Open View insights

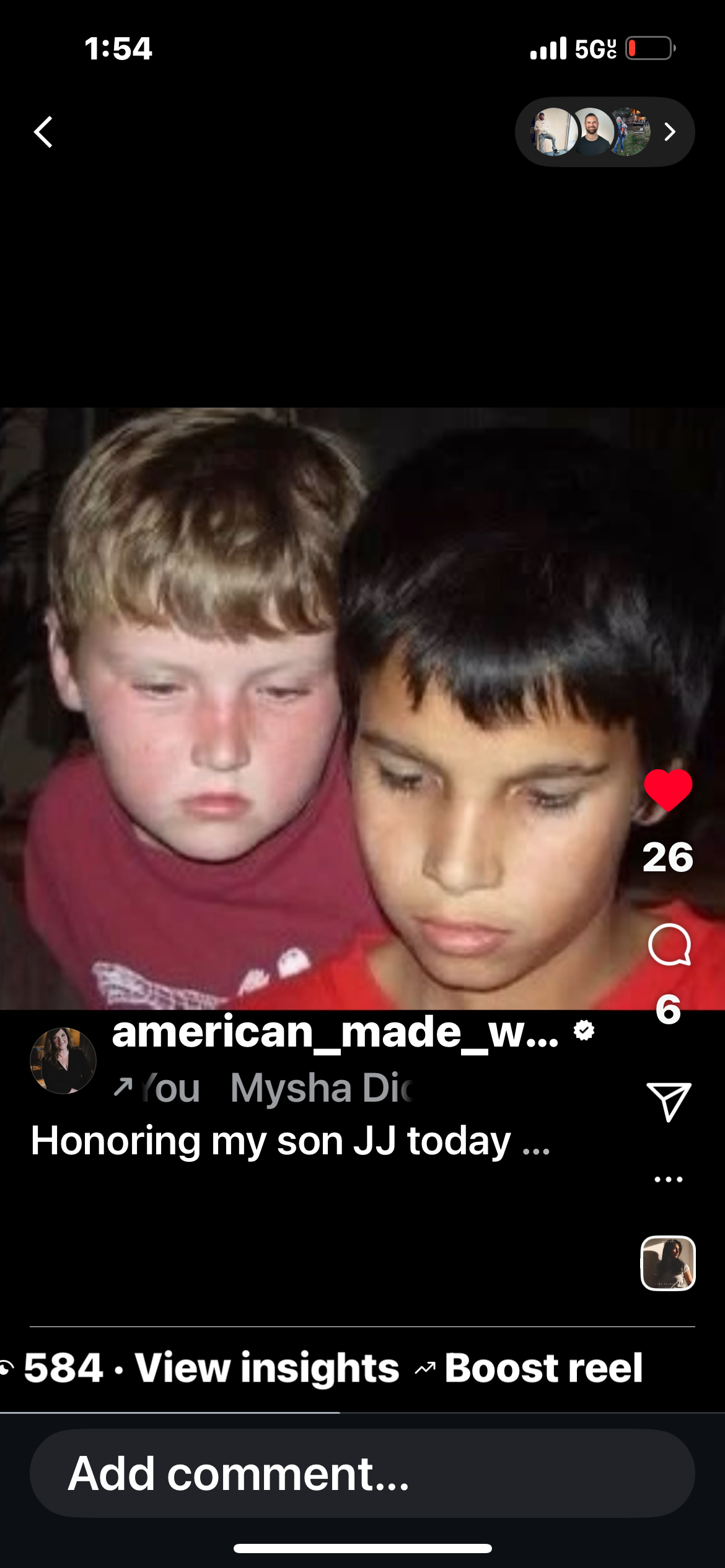[266, 1368]
